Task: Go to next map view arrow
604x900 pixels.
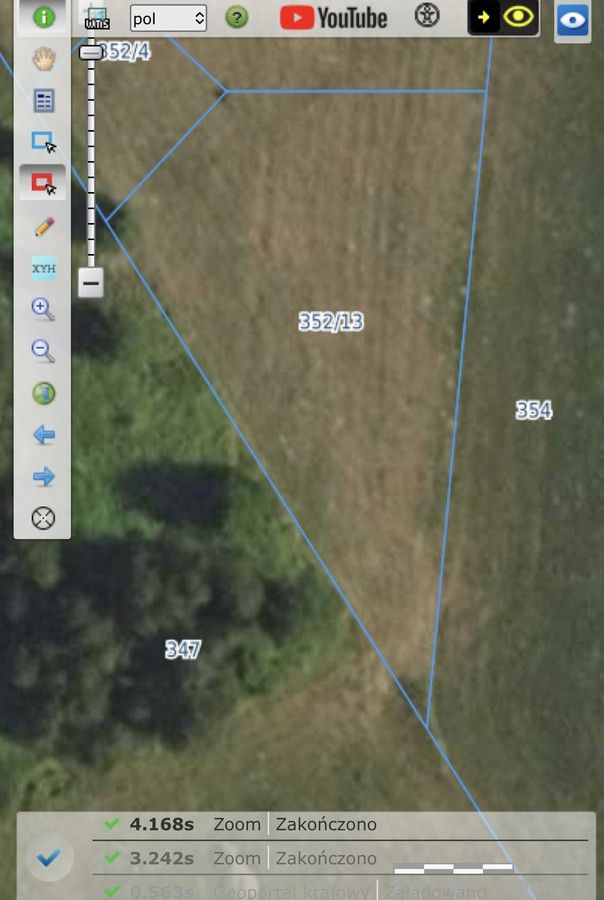Action: click(43, 477)
